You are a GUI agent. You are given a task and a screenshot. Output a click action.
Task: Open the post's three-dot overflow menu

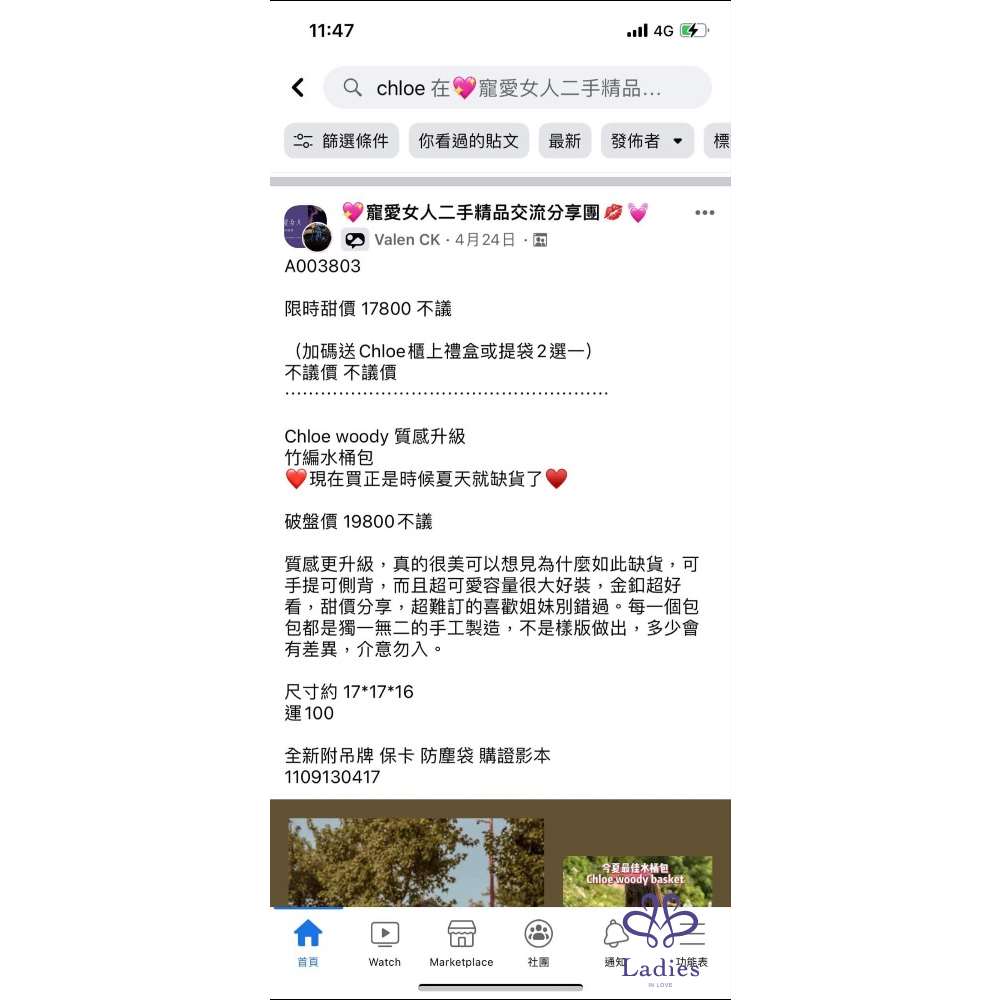(x=704, y=213)
